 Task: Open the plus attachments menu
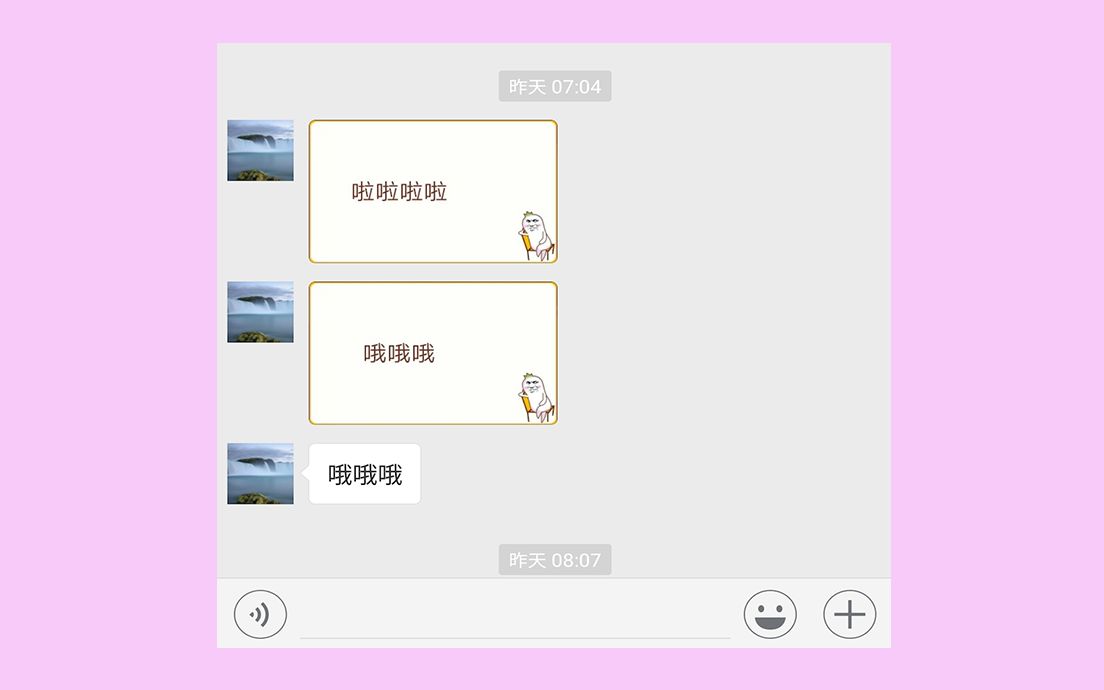pos(850,614)
